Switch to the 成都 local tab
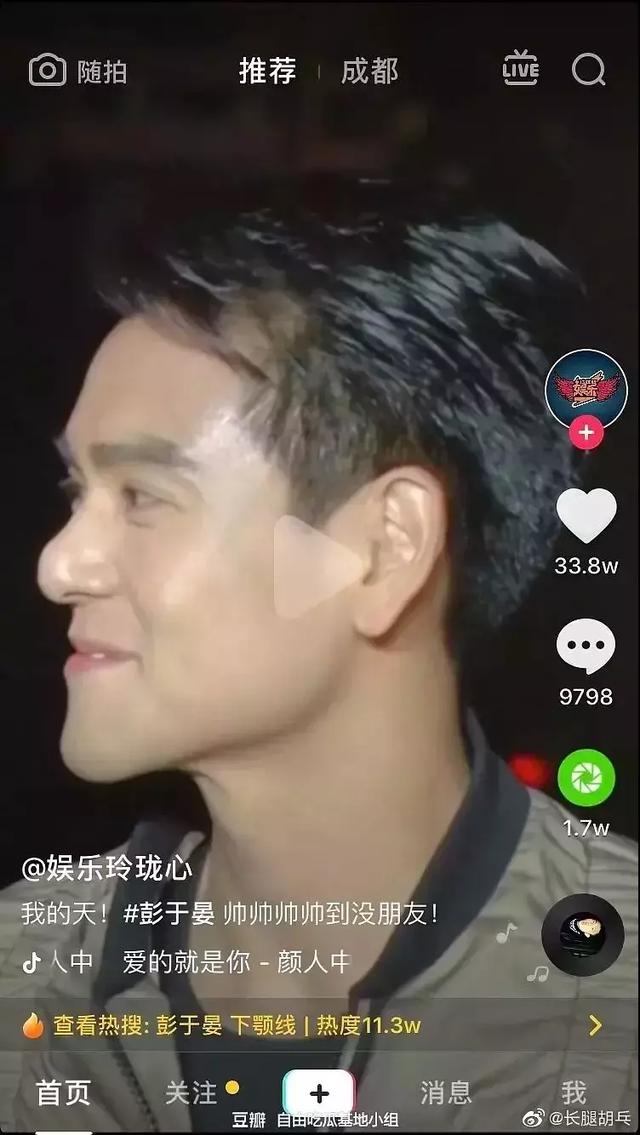 369,71
